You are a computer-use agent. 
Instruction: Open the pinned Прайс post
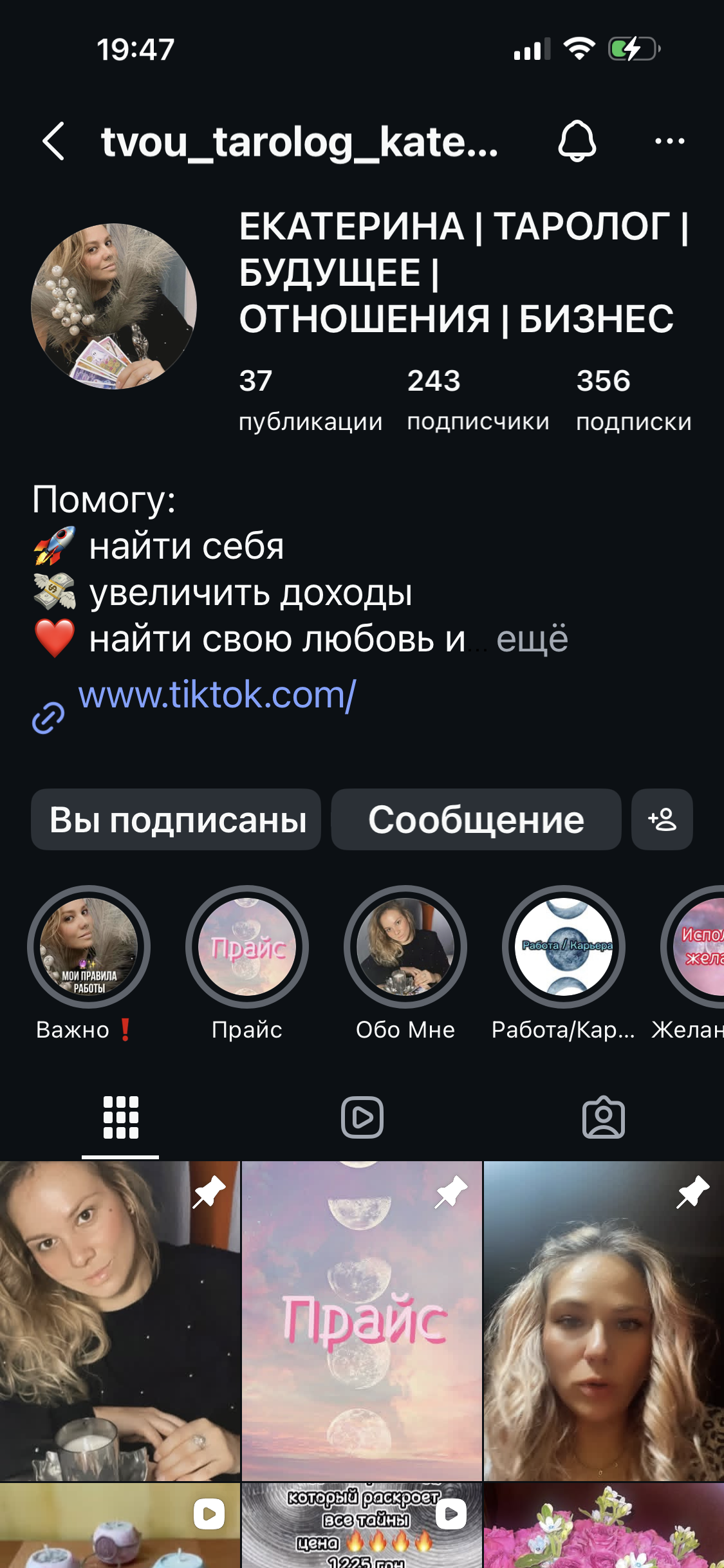click(x=362, y=1321)
